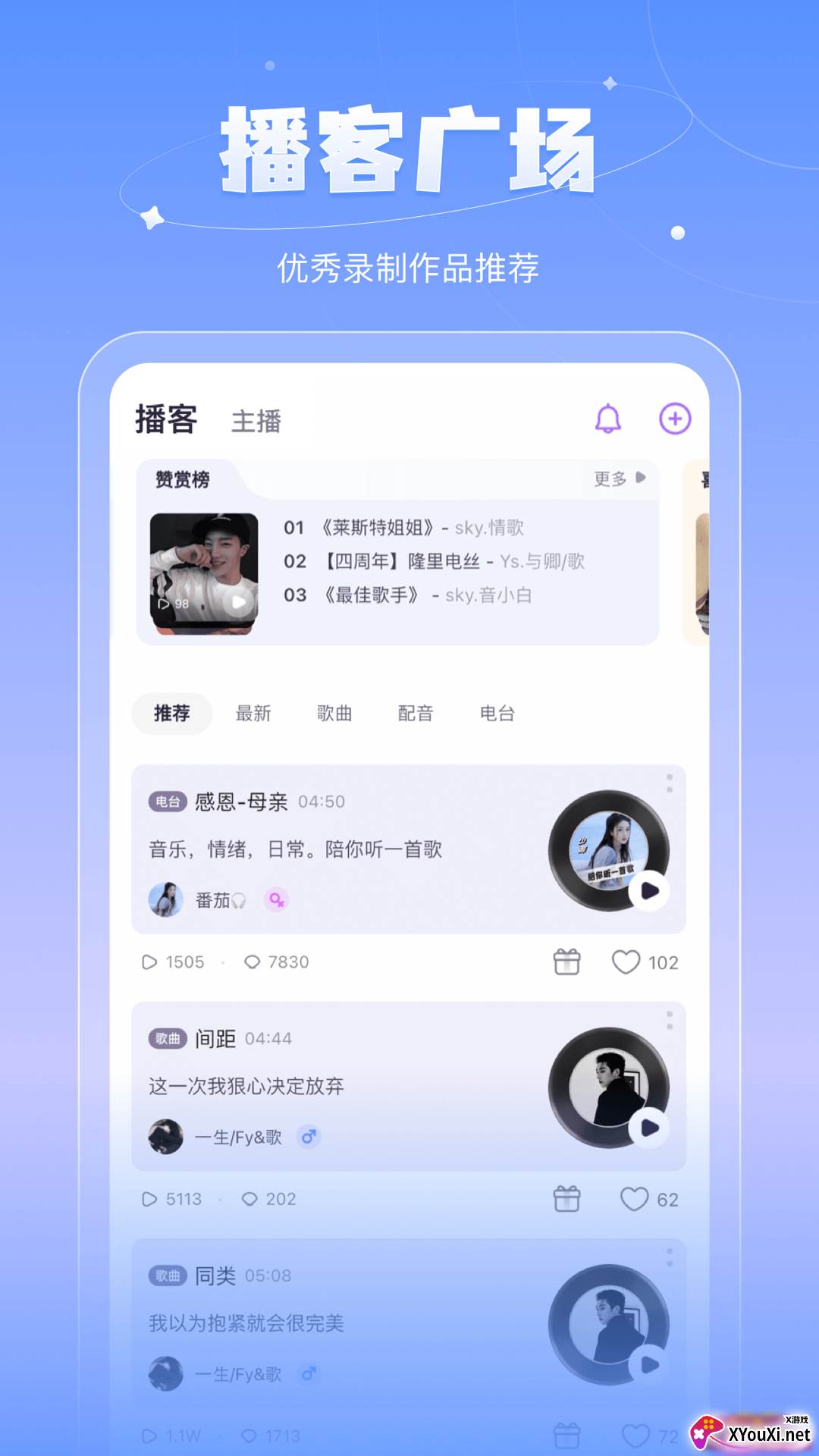Click the male gender icon beside 一生/Fy&歌
The image size is (819, 1456).
coord(308,1137)
